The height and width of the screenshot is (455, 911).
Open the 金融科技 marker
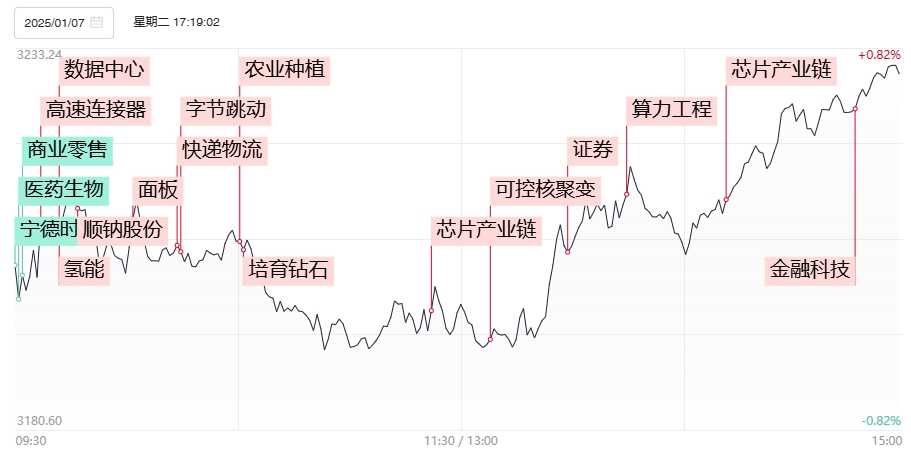[810, 269]
